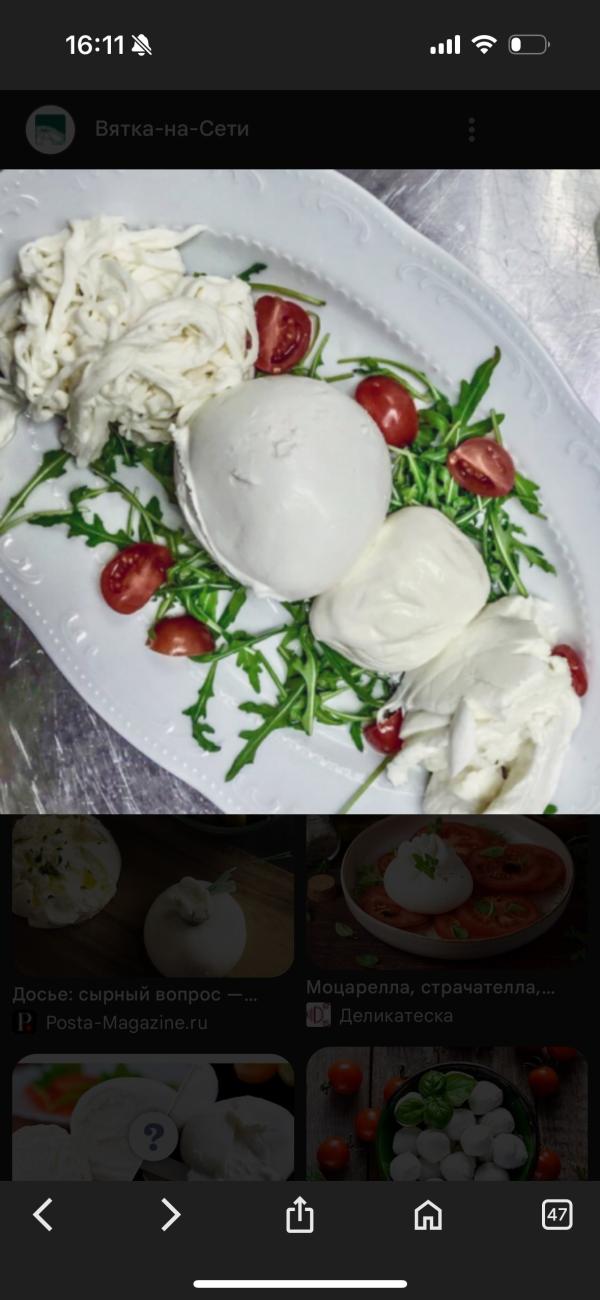Go back to the previous page
This screenshot has width=600, height=1300.
[x=42, y=1215]
